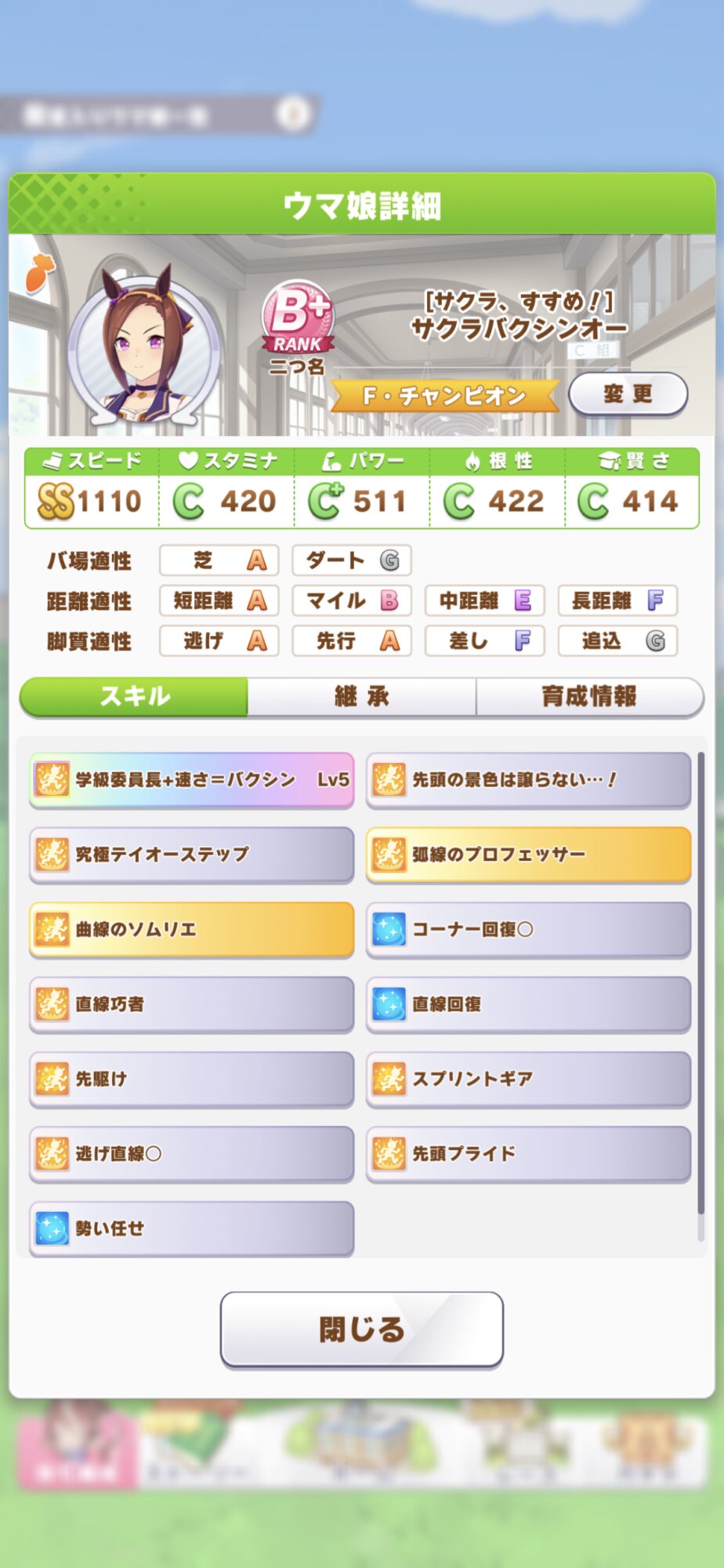Viewport: 724px width, 1568px height.
Task: Close the dialog with 閉じる
Action: tap(361, 1329)
